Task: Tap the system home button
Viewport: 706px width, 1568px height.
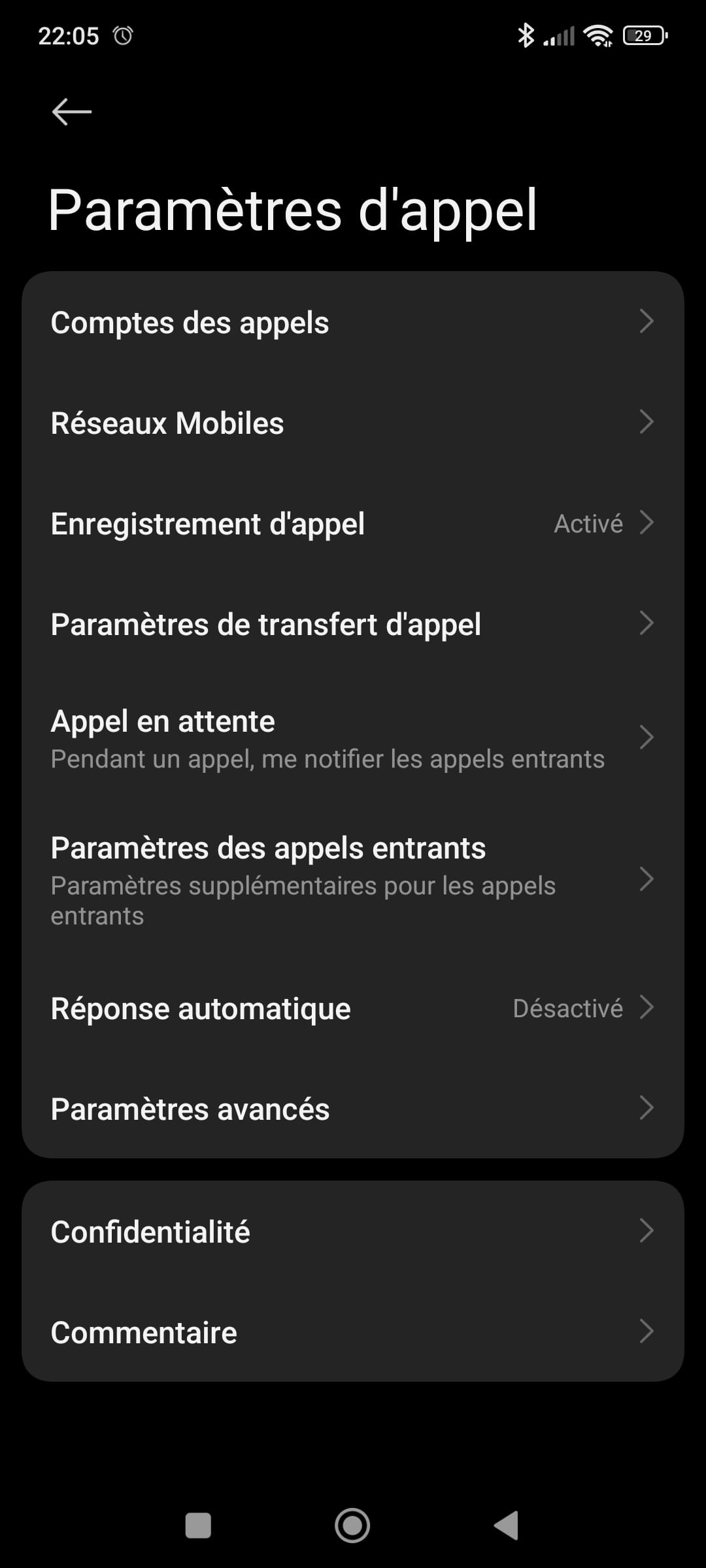Action: coord(352,1526)
